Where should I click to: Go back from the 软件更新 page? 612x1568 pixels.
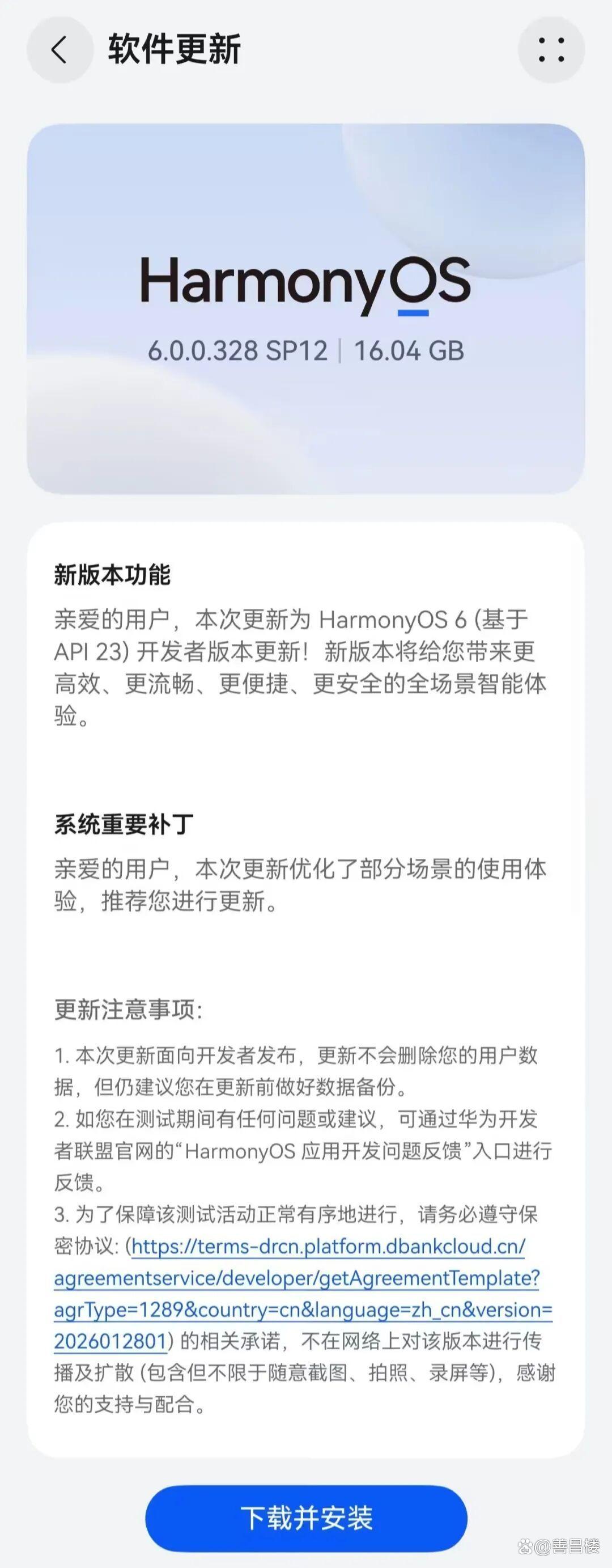[x=59, y=50]
